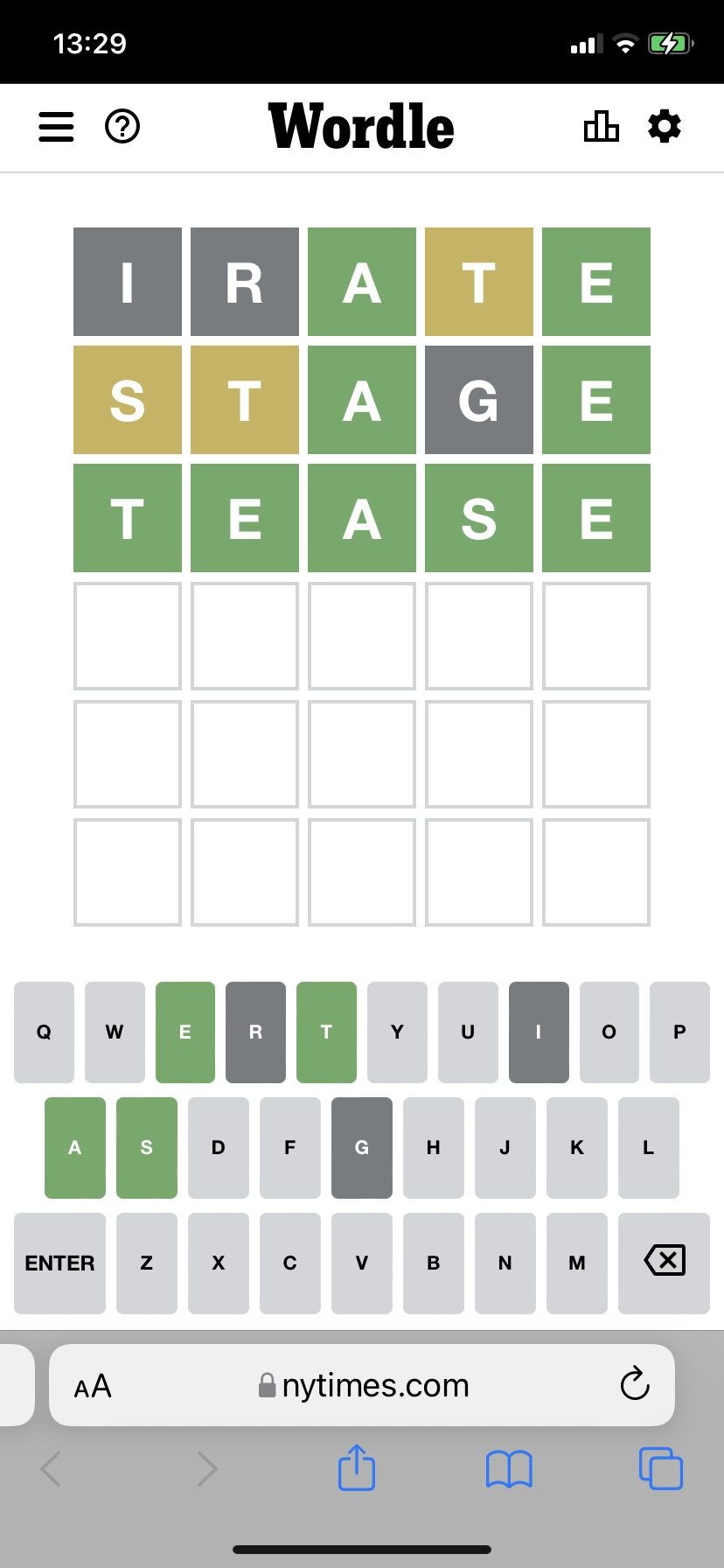Select the letter Z key
This screenshot has width=724, height=1568.
[147, 1263]
